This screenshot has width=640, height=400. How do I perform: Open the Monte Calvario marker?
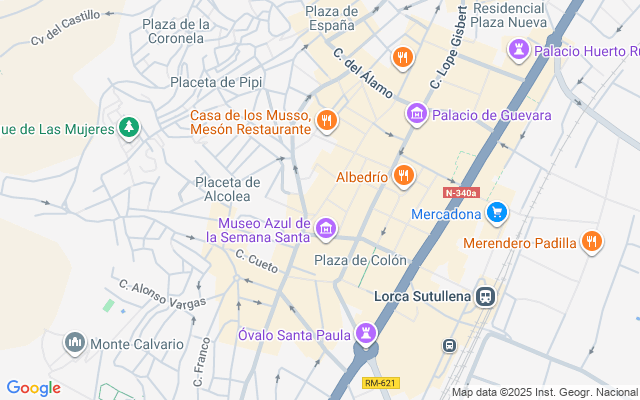point(75,343)
